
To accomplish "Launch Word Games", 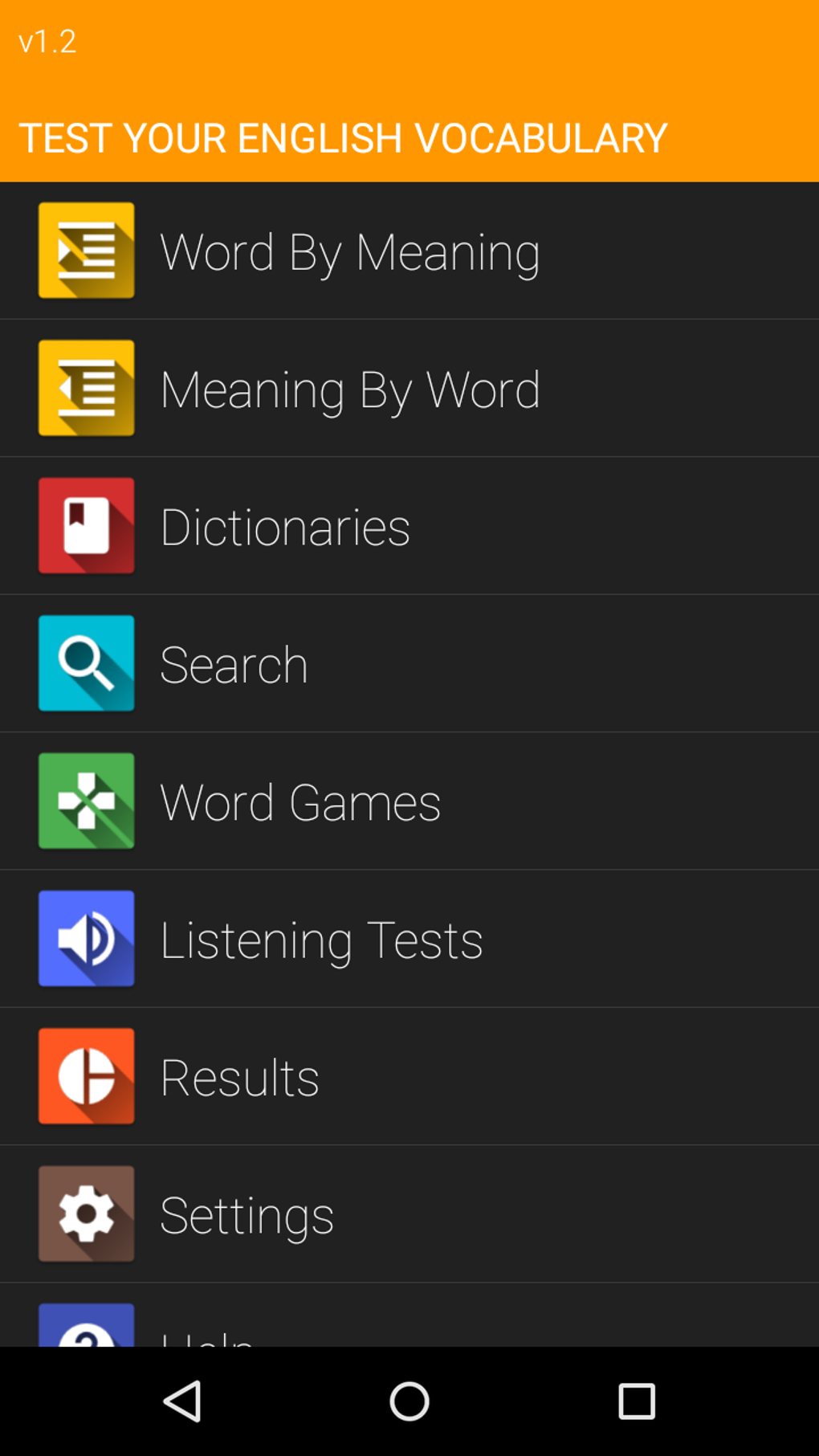I will pyautogui.click(x=409, y=801).
